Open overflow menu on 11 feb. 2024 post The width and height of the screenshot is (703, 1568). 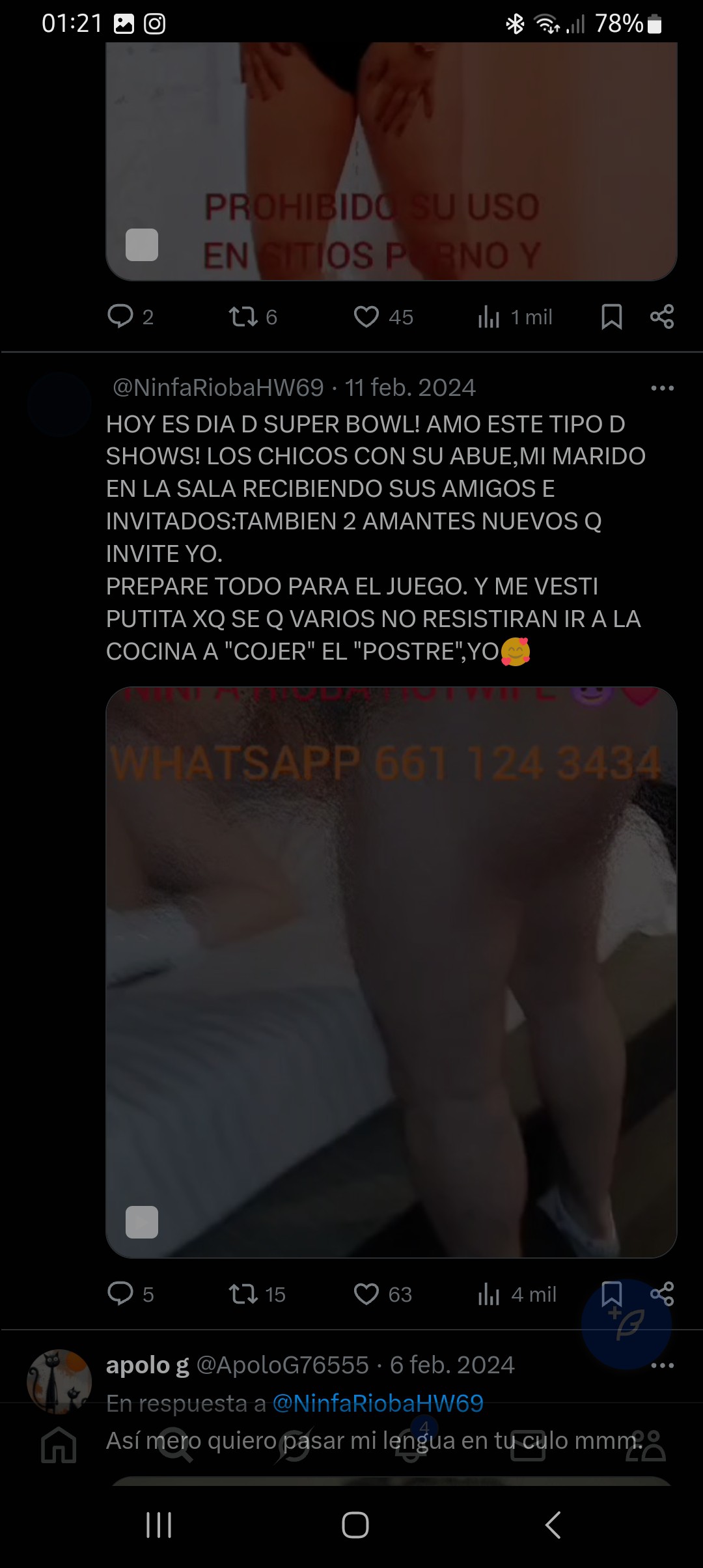pyautogui.click(x=662, y=388)
